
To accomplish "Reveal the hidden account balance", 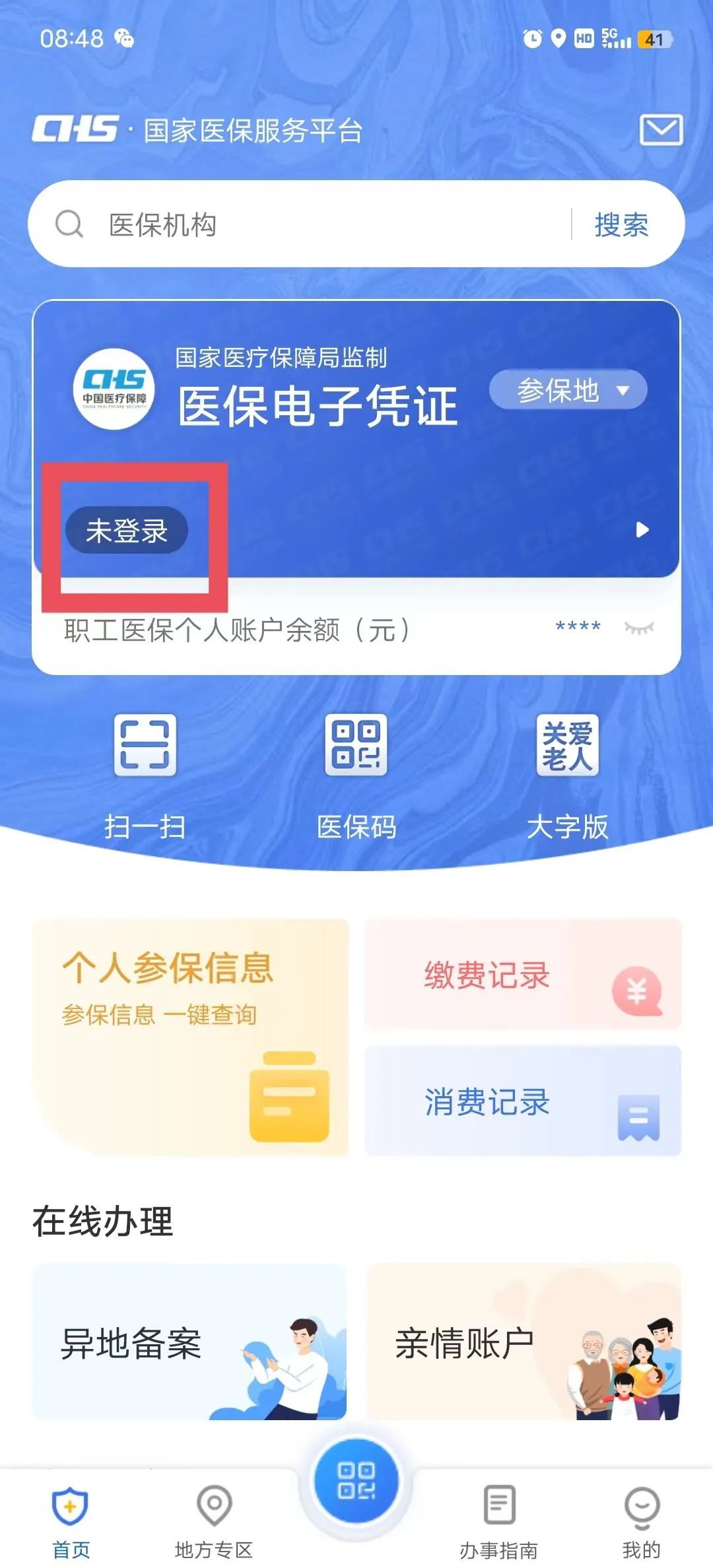I will coord(638,627).
